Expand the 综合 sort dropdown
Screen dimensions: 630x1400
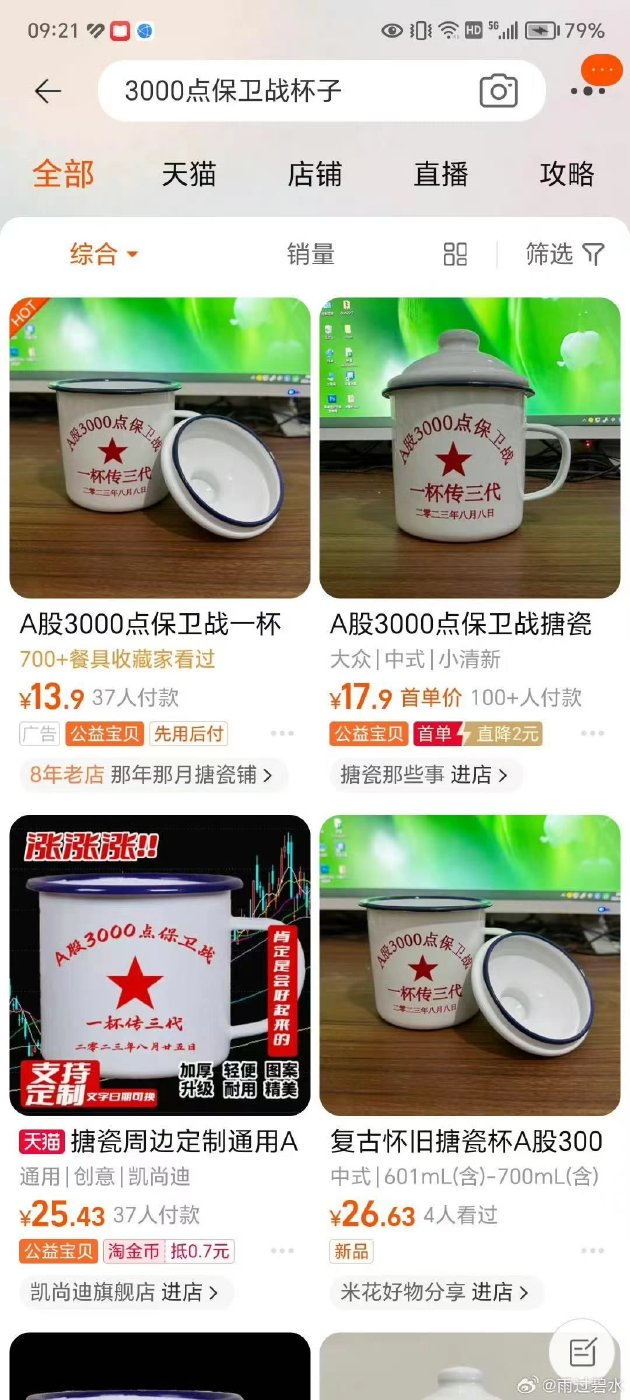[x=103, y=254]
